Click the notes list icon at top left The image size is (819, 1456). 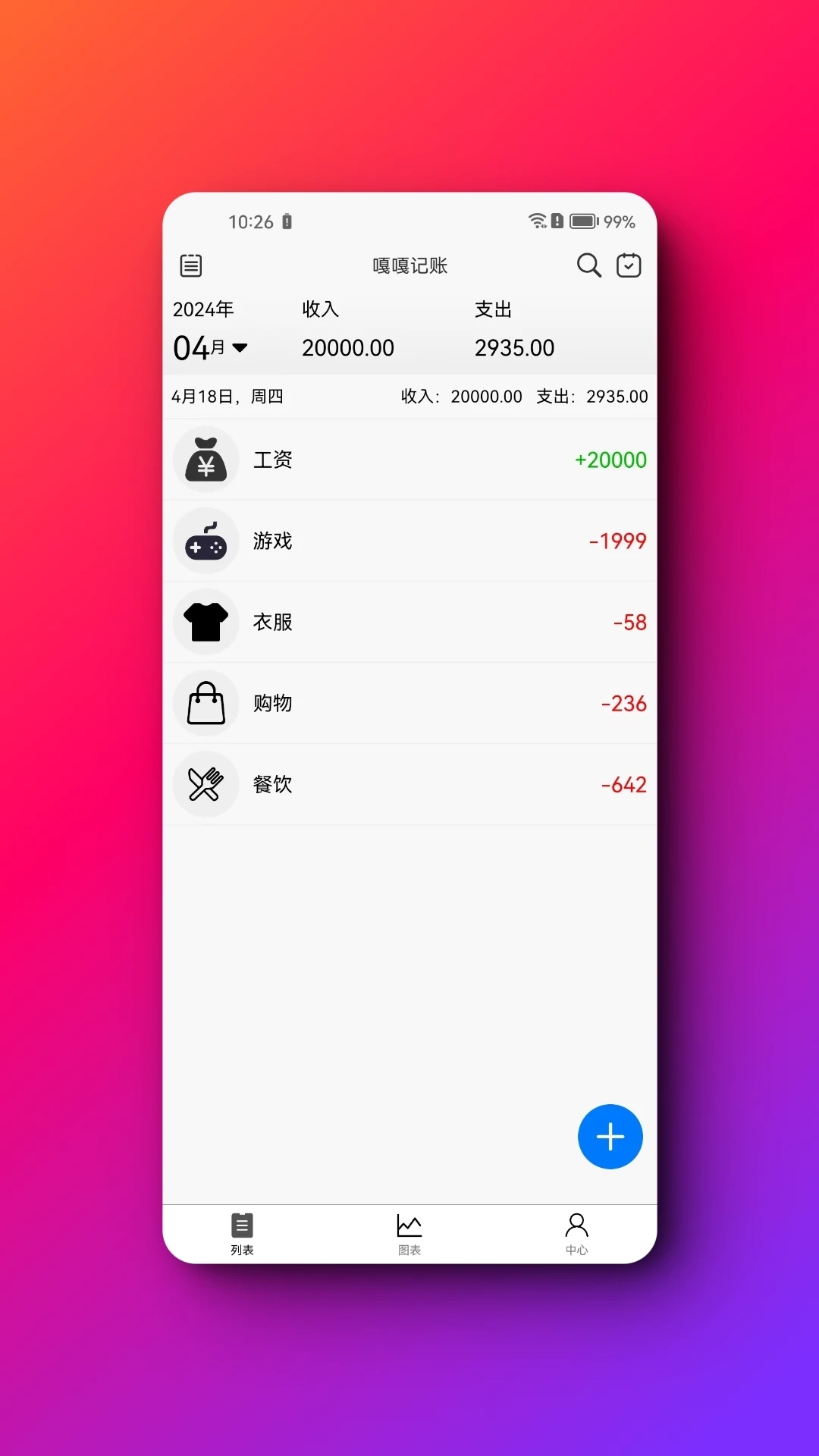pos(190,266)
